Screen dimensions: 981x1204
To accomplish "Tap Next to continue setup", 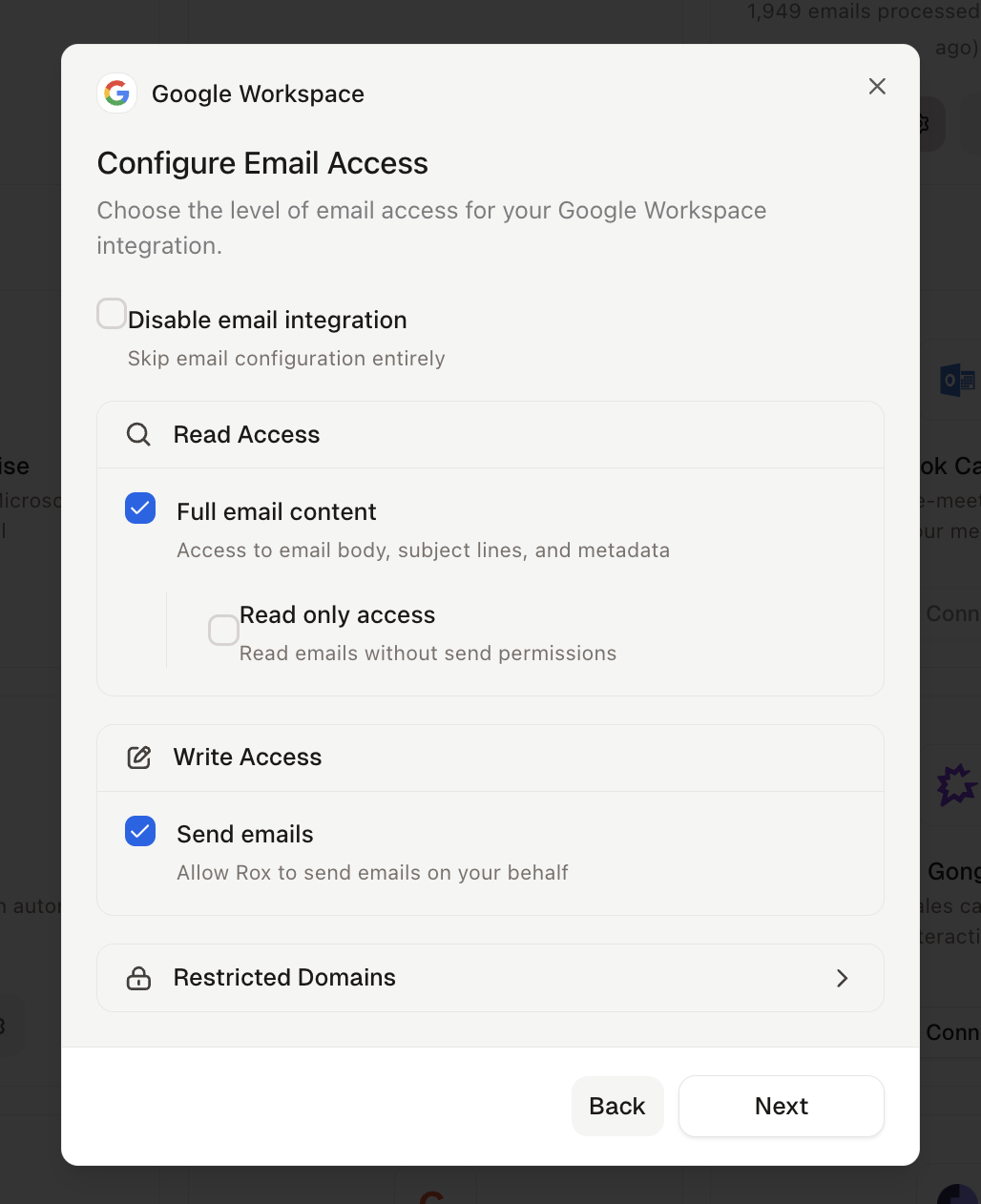I will tap(781, 1106).
